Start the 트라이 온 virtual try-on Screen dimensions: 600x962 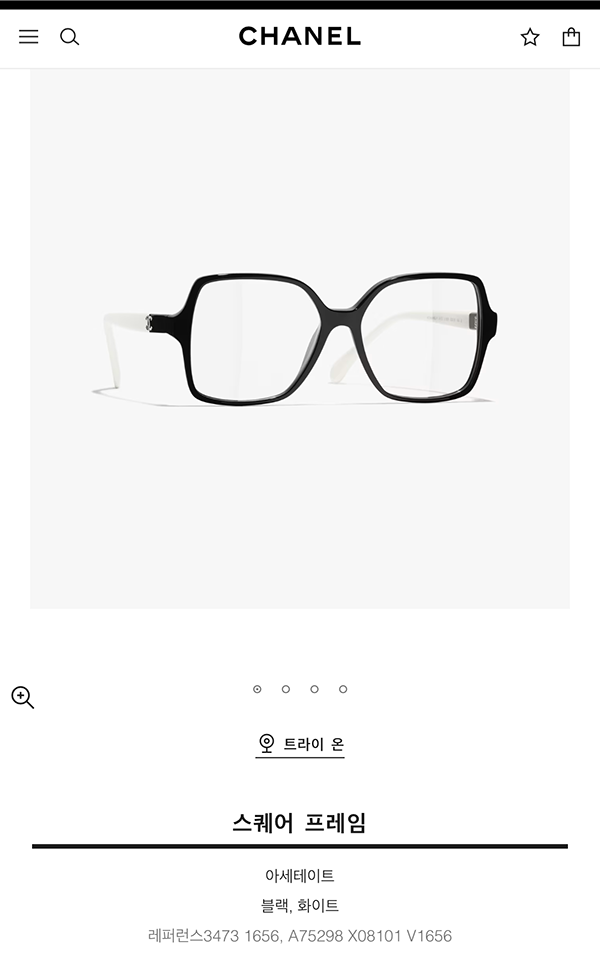[300, 744]
